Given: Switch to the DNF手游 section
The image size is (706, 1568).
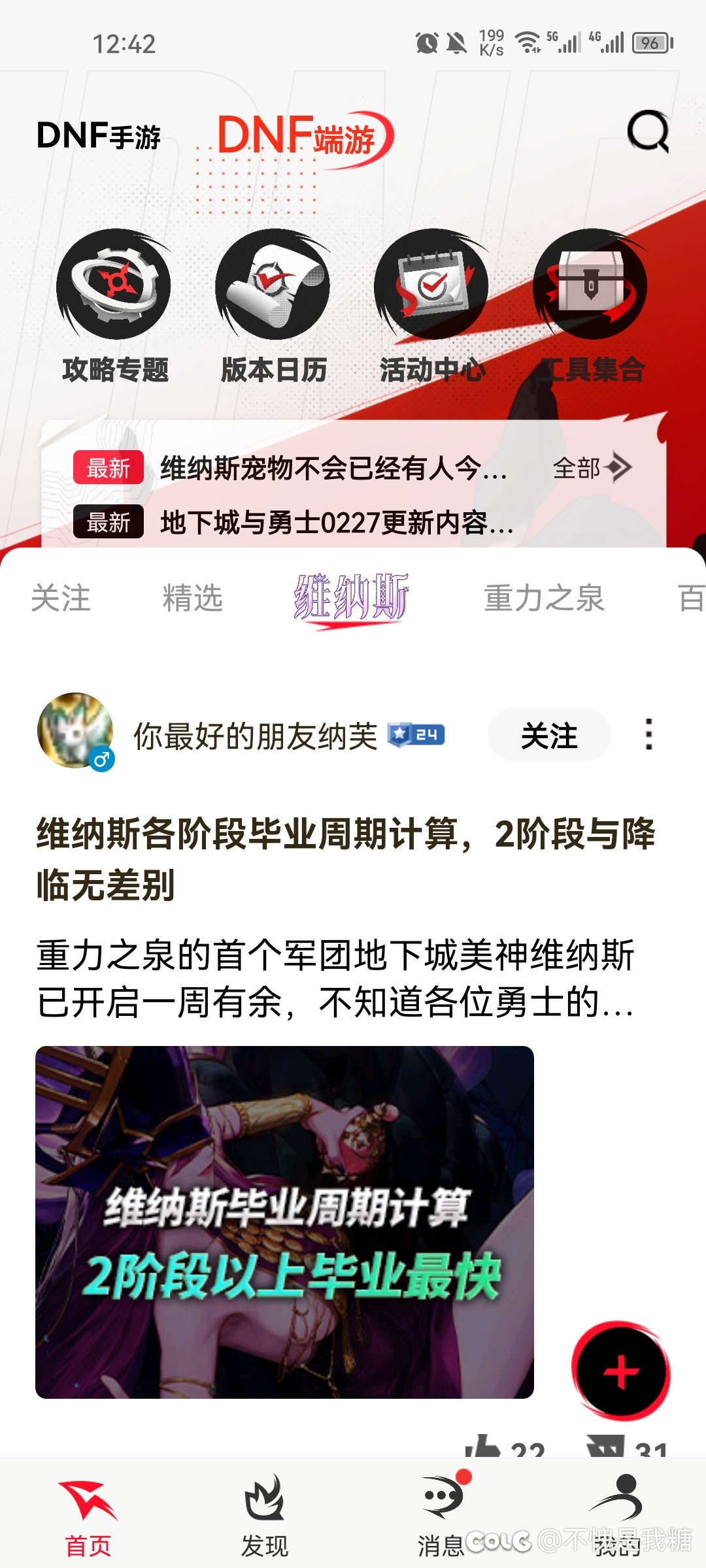Looking at the screenshot, I should point(99,136).
